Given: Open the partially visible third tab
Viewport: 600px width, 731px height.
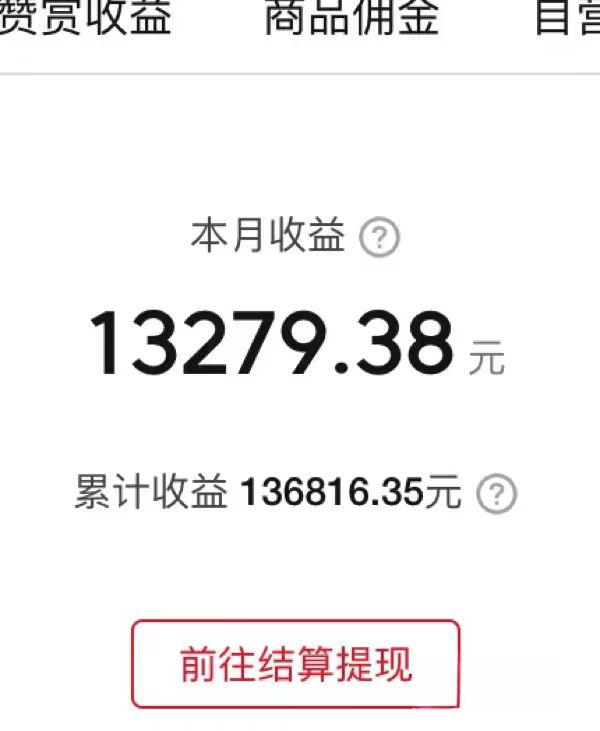Looking at the screenshot, I should [x=568, y=18].
